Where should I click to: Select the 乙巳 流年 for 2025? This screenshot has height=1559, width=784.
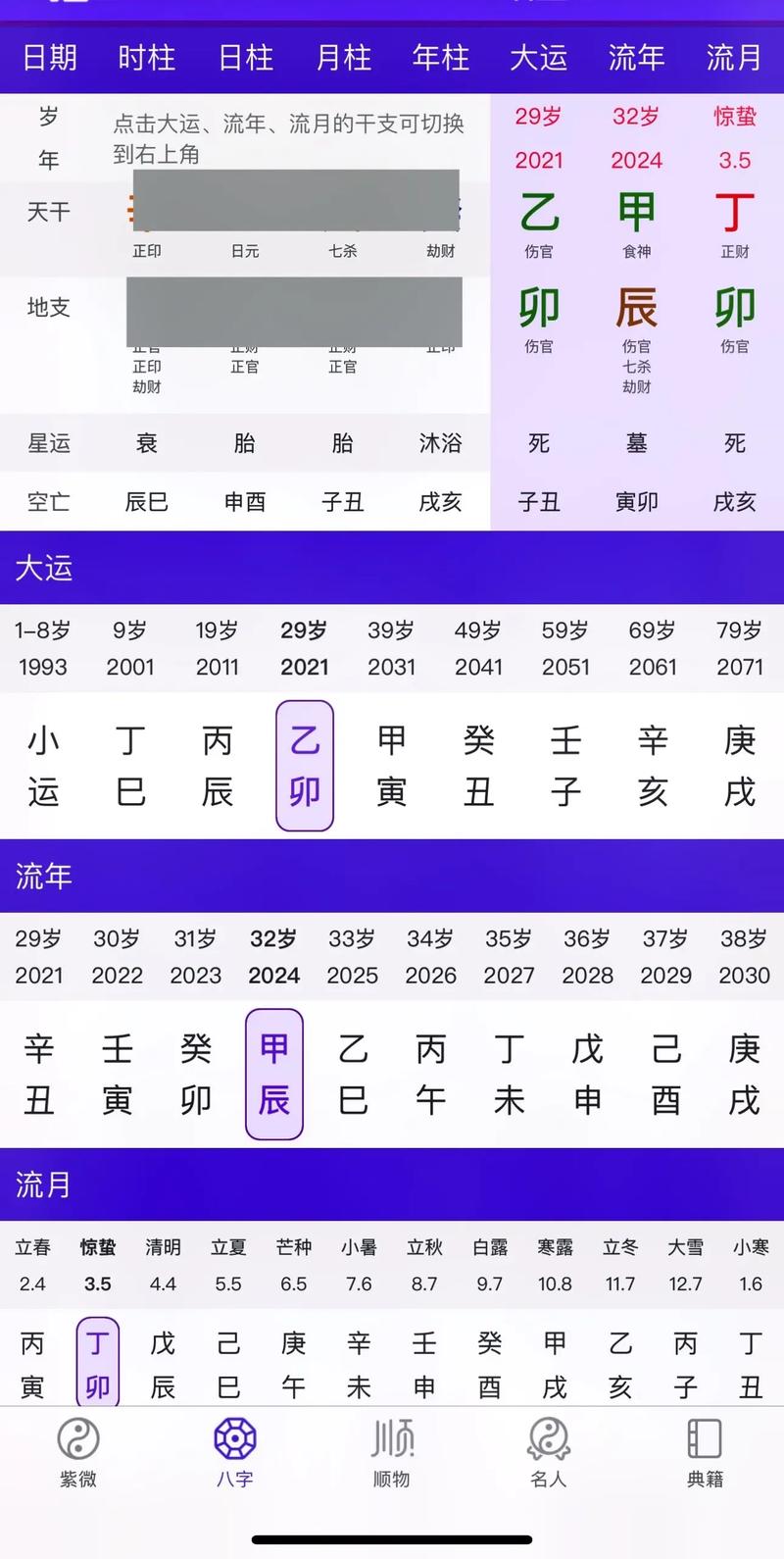pyautogui.click(x=353, y=1075)
